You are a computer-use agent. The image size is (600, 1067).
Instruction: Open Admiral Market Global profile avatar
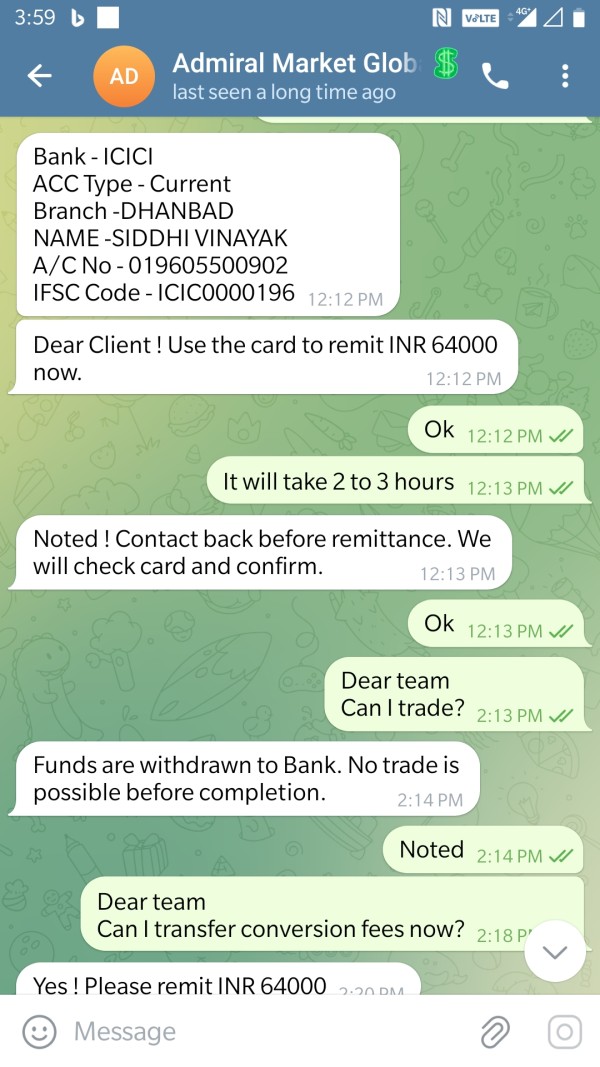click(x=124, y=76)
